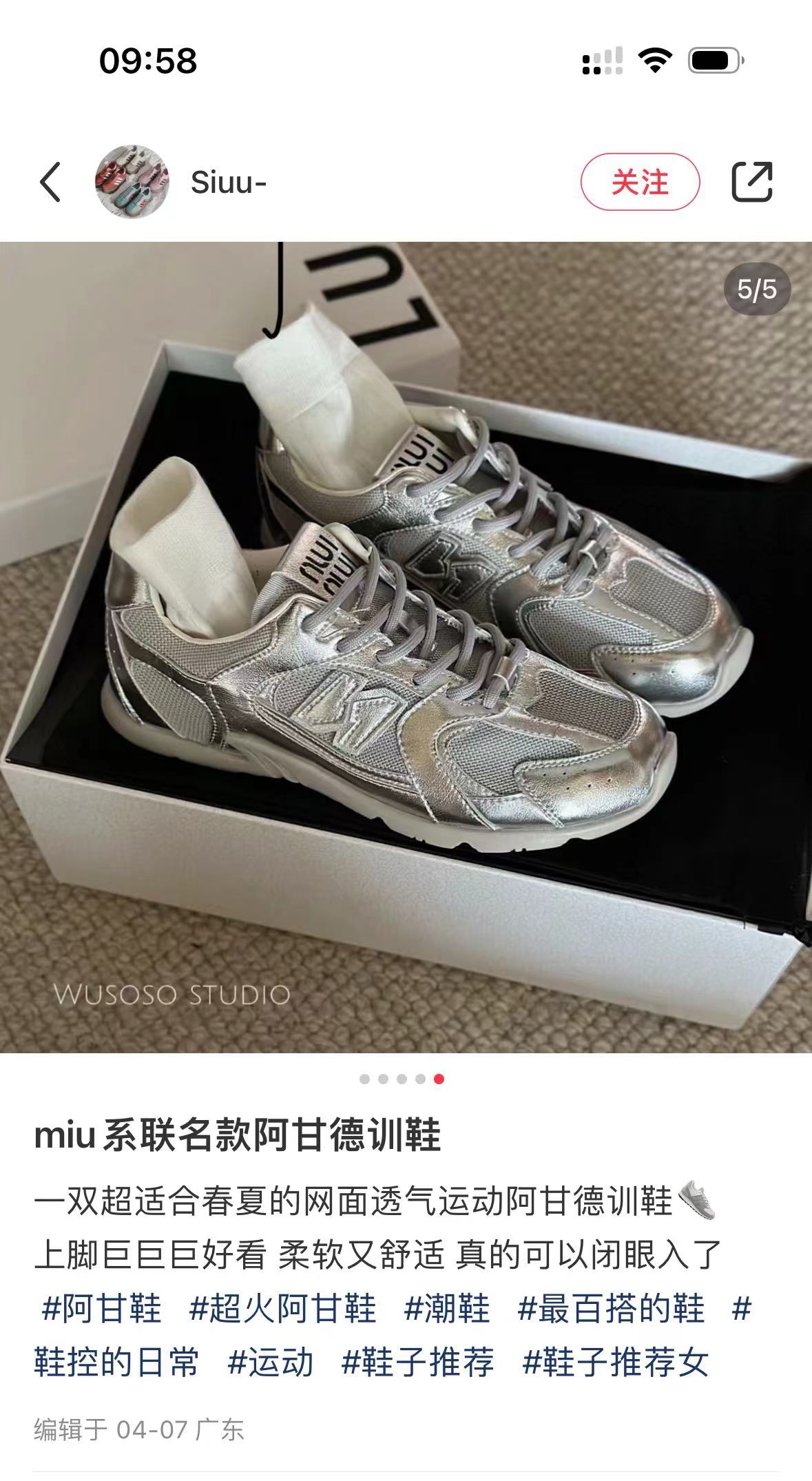This screenshot has height=1481, width=812.
Task: Open hashtag #最百搭的鞋
Action: pyautogui.click(x=611, y=1309)
